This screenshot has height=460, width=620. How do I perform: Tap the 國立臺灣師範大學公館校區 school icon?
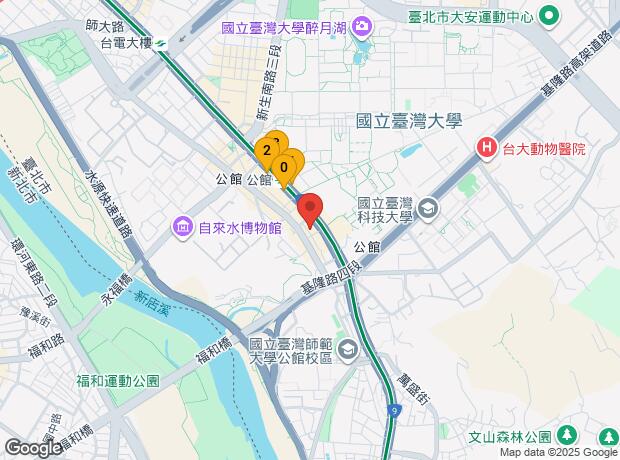[347, 349]
